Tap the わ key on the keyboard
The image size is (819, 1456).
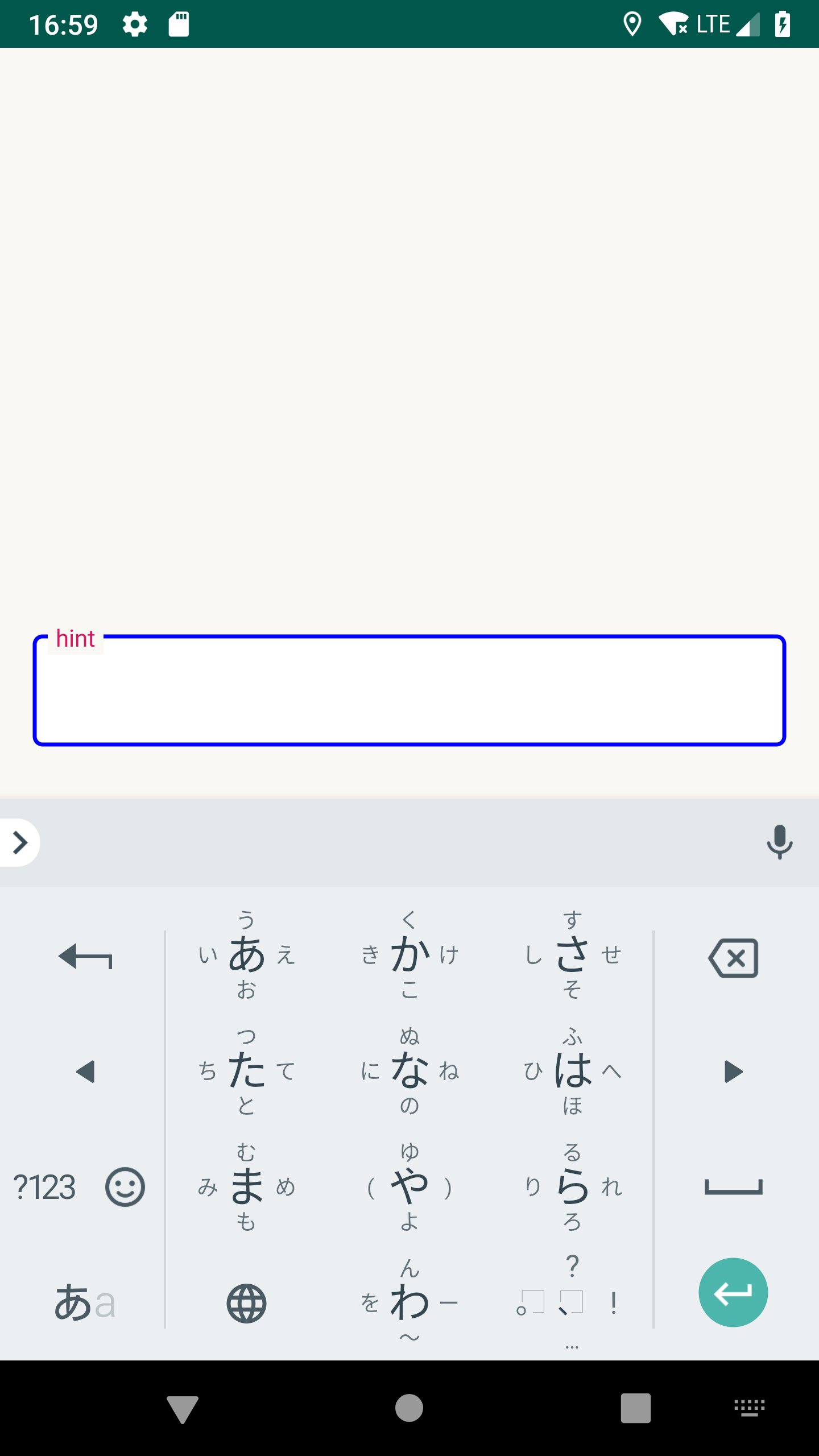[x=407, y=1302]
